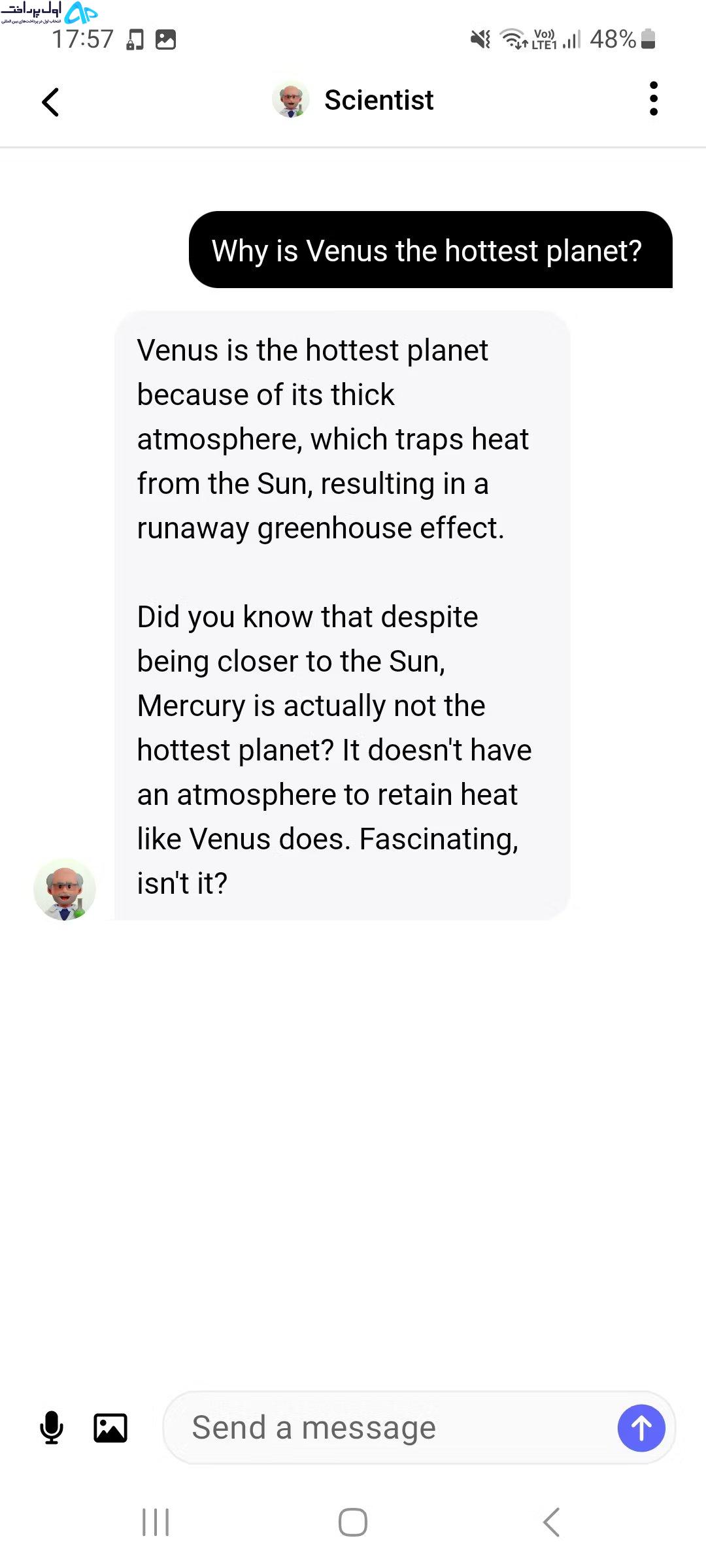Screen dimensions: 706x1568
Task: Go back using the header arrow
Action: [50, 102]
